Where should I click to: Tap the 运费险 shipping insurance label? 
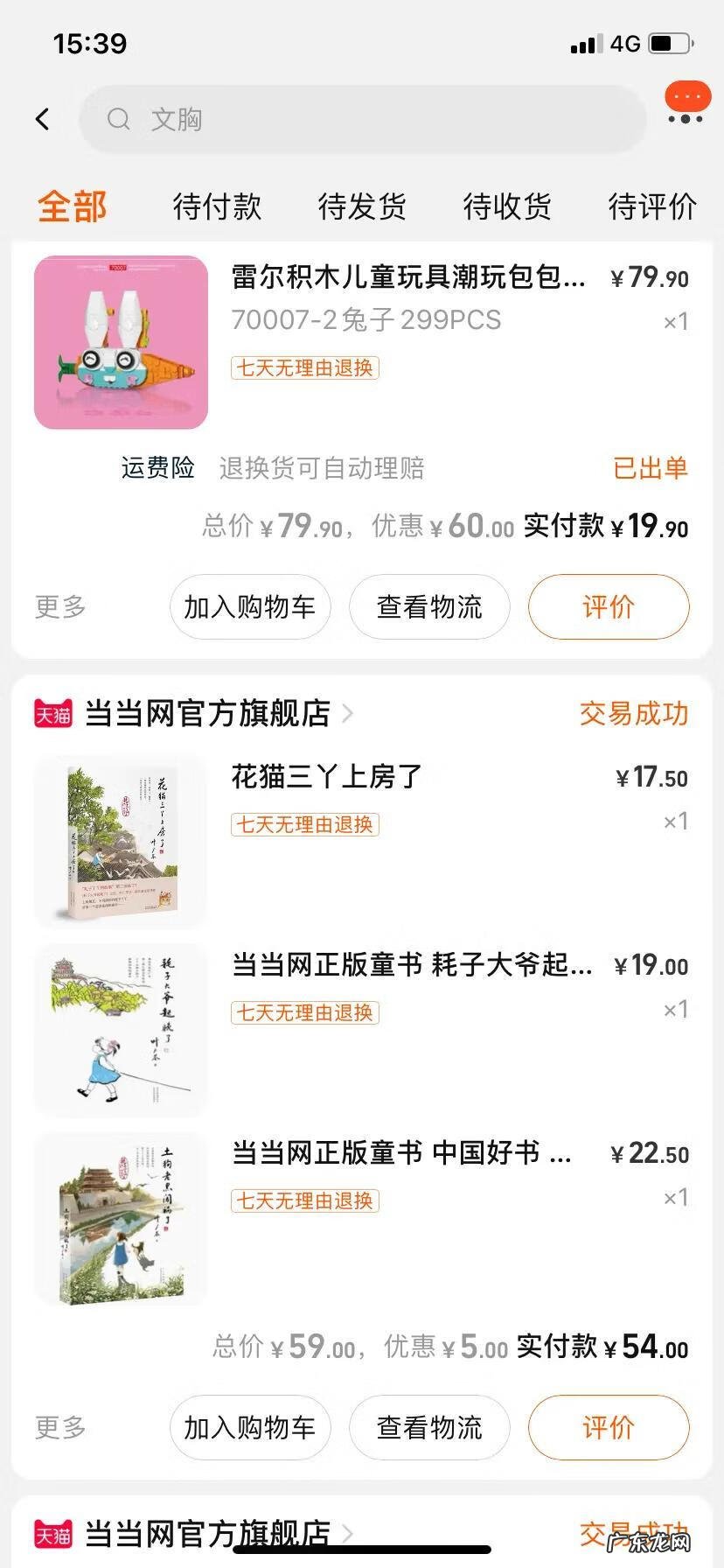click(159, 469)
